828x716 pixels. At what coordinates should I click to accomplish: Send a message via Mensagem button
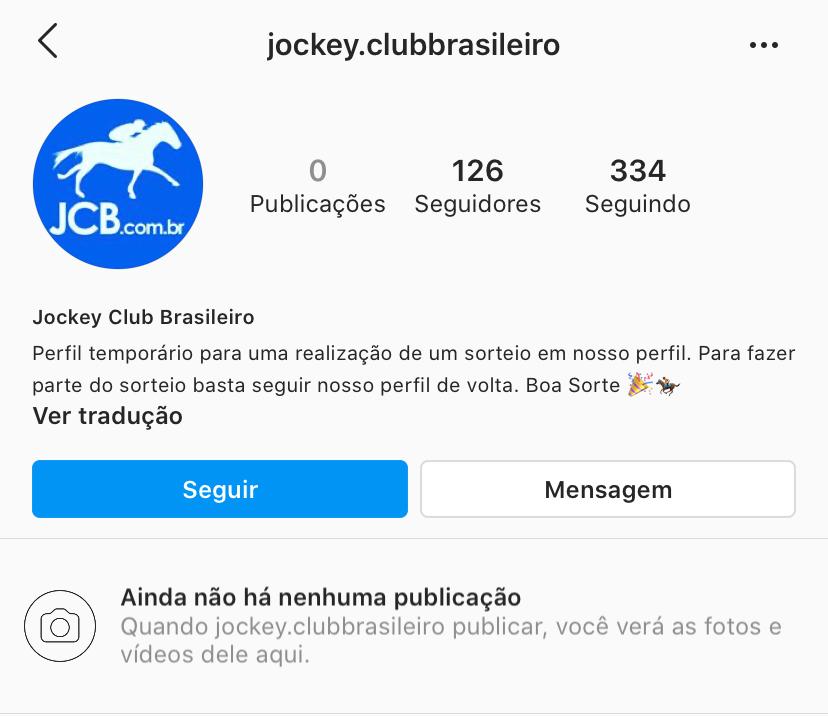608,489
